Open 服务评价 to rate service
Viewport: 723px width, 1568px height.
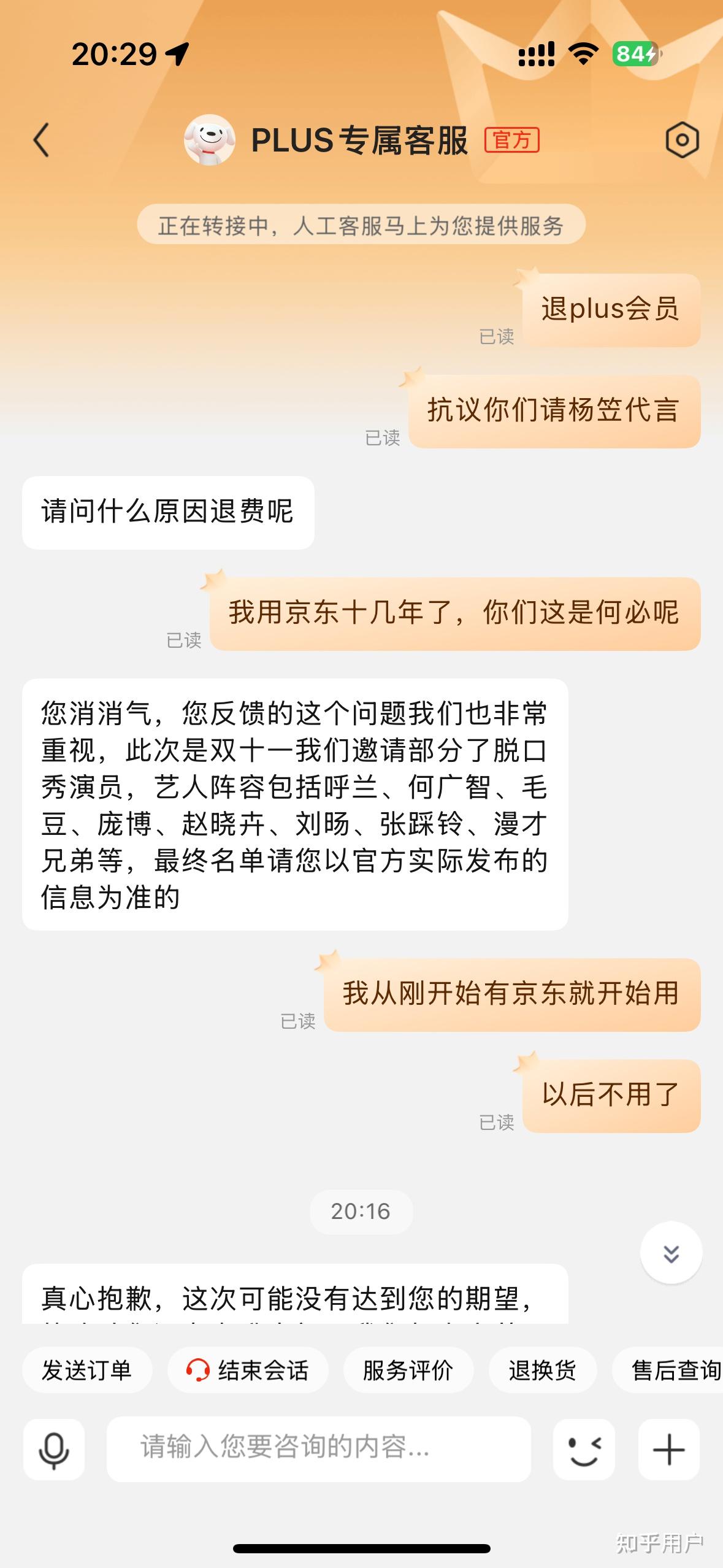408,1370
